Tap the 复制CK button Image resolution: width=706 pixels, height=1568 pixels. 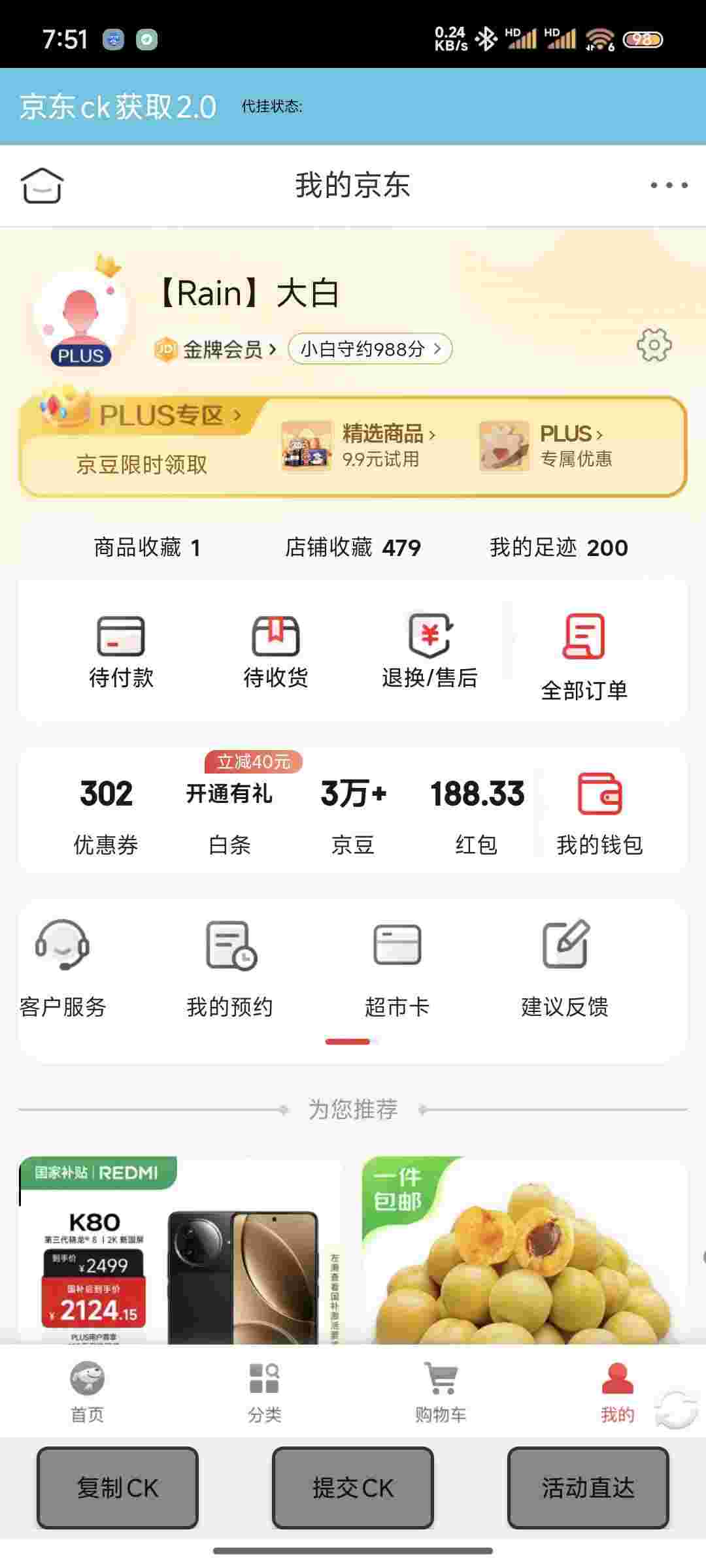(x=118, y=1488)
